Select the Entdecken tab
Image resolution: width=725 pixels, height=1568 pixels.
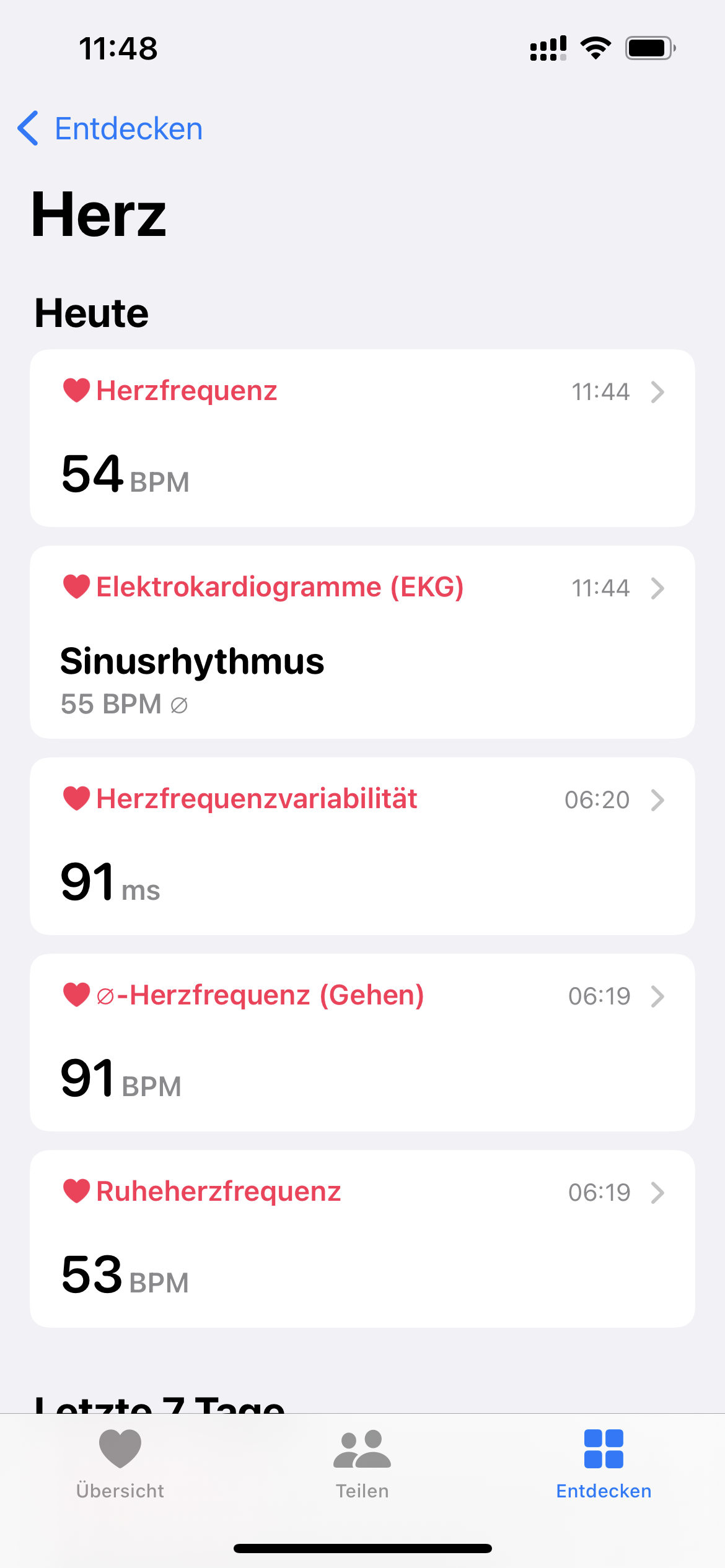click(x=604, y=1464)
